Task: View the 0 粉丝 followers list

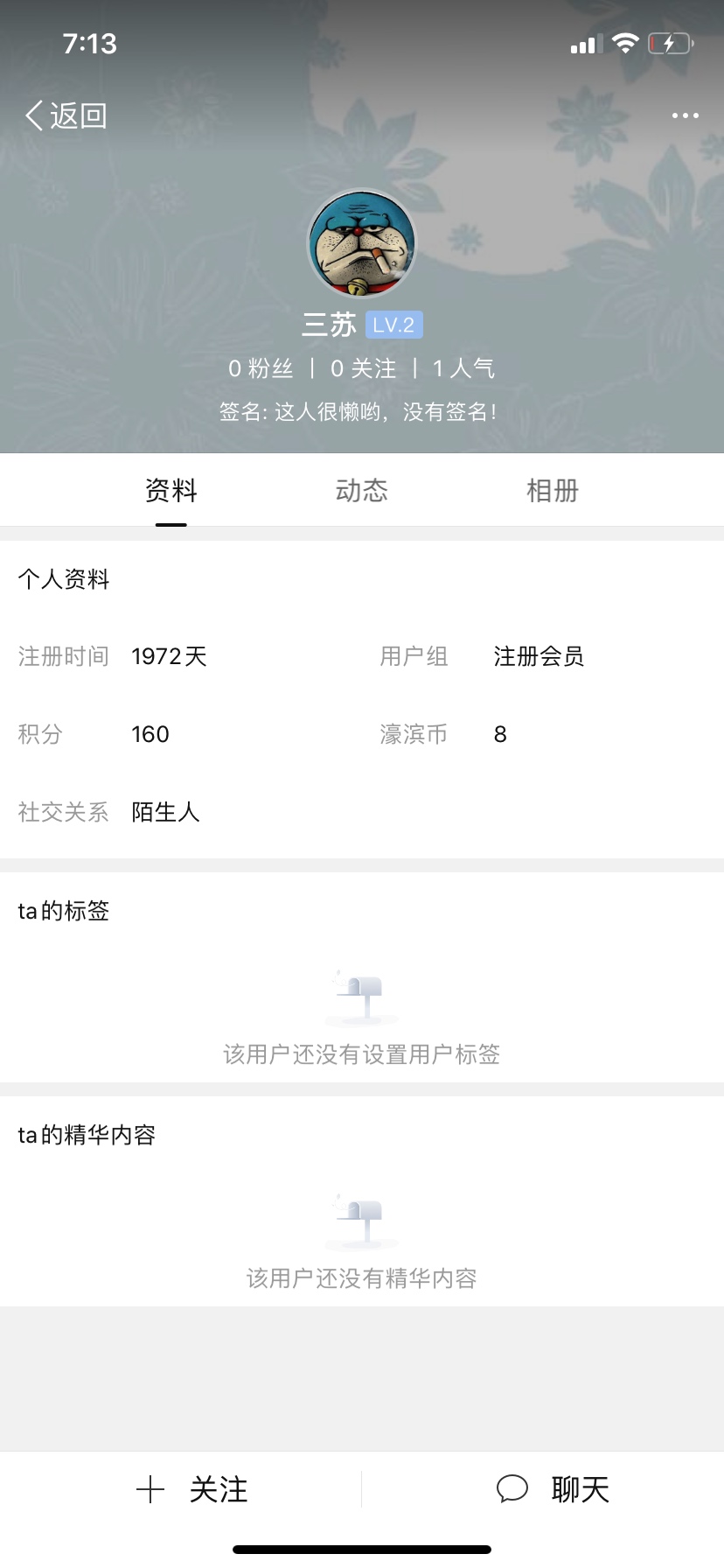Action: coord(261,368)
